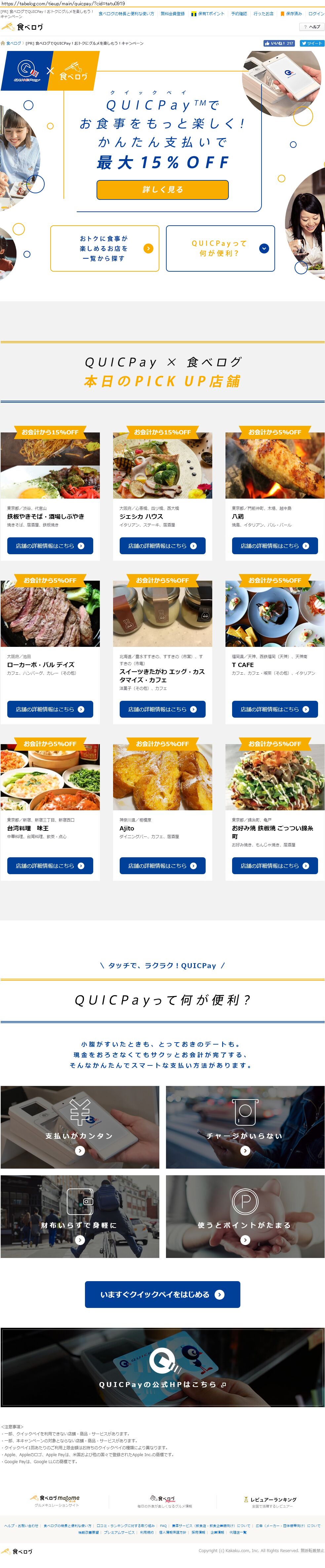Image resolution: width=325 pixels, height=1568 pixels.
Task: Select the 財布いらずで身軽に tile
Action: [x=80, y=1216]
